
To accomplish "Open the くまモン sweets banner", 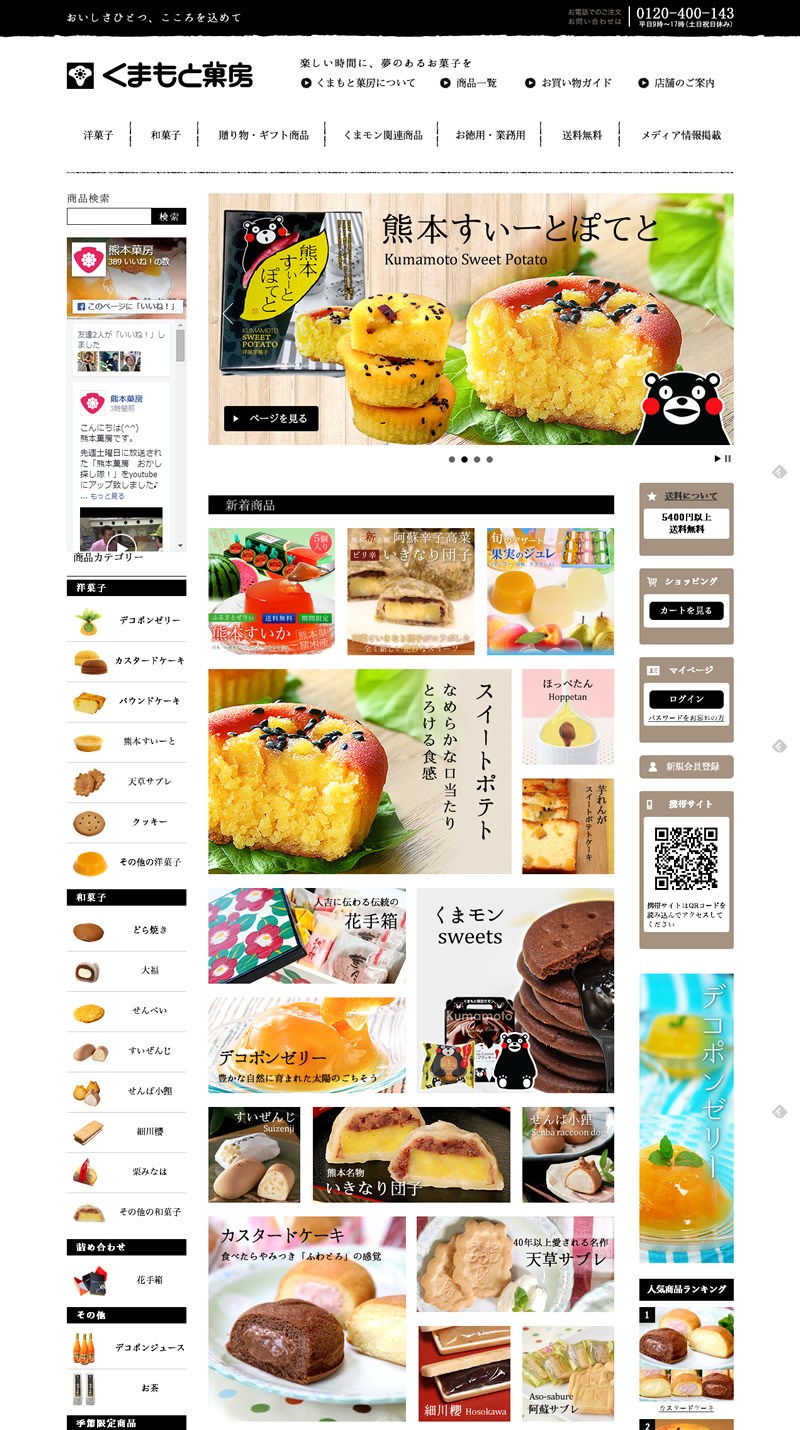I will [515, 990].
